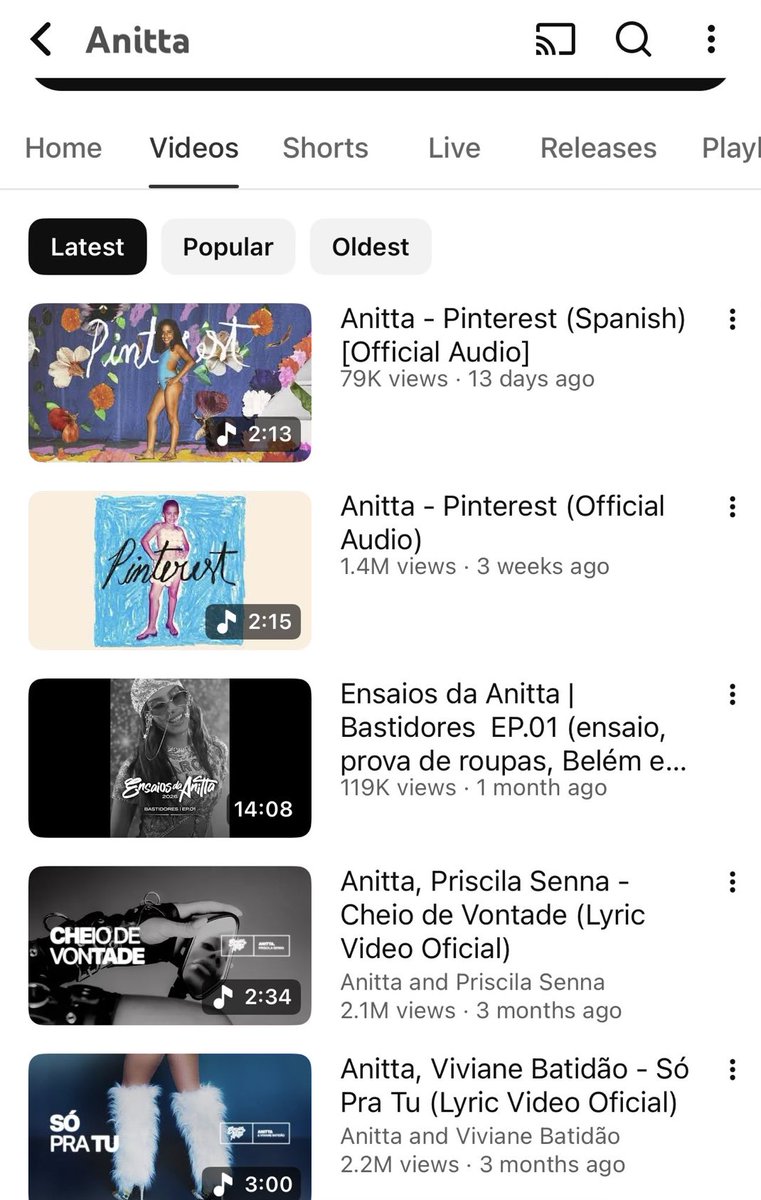Open options for Pinterest (Spanish) video
The image size is (761, 1200).
[x=732, y=320]
